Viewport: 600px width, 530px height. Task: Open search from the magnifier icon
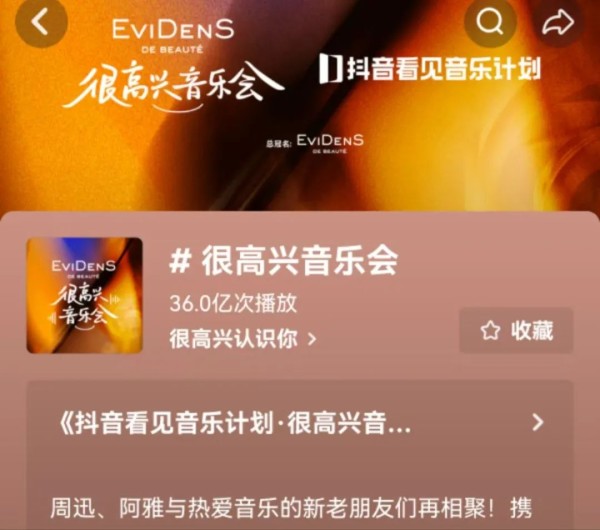[x=490, y=22]
